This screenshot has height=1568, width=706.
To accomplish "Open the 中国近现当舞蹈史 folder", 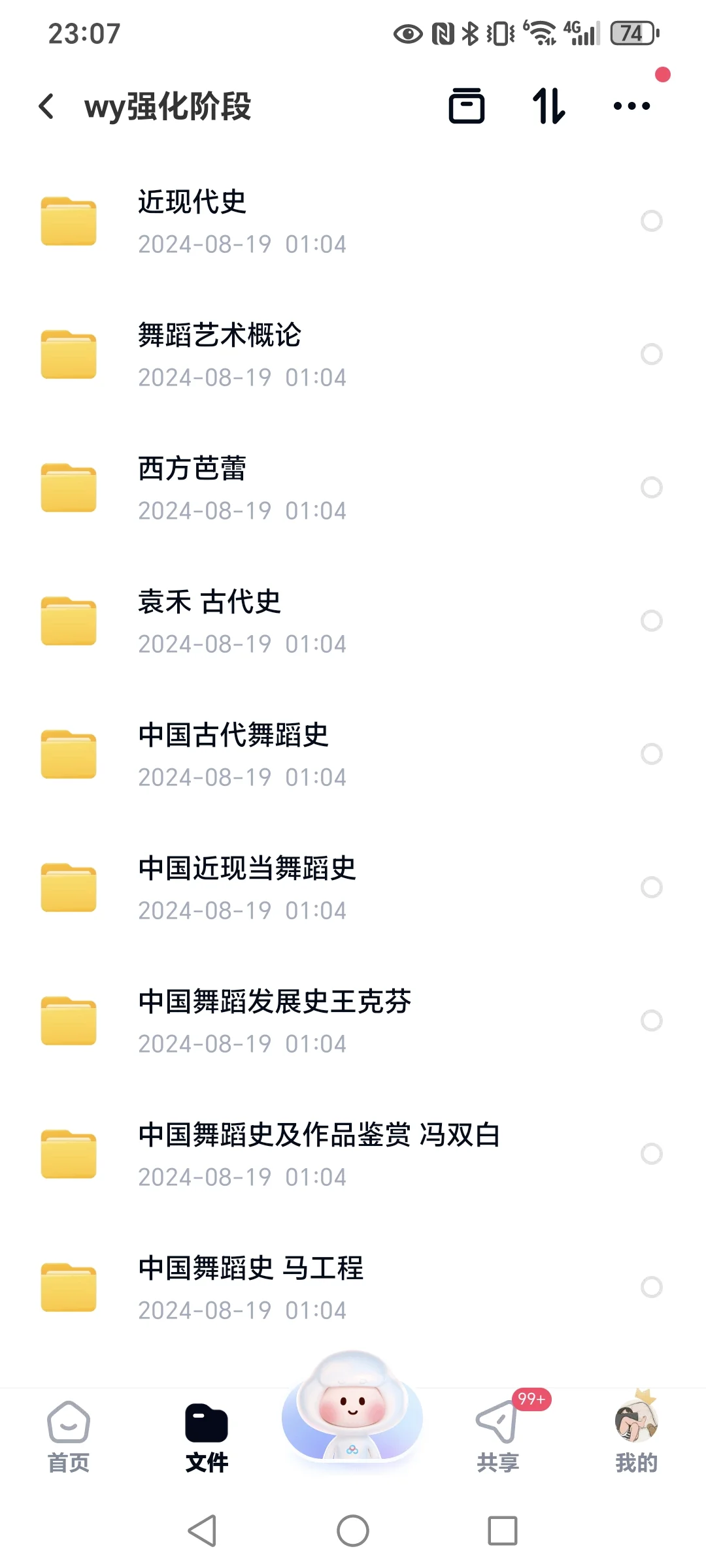I will point(353,888).
